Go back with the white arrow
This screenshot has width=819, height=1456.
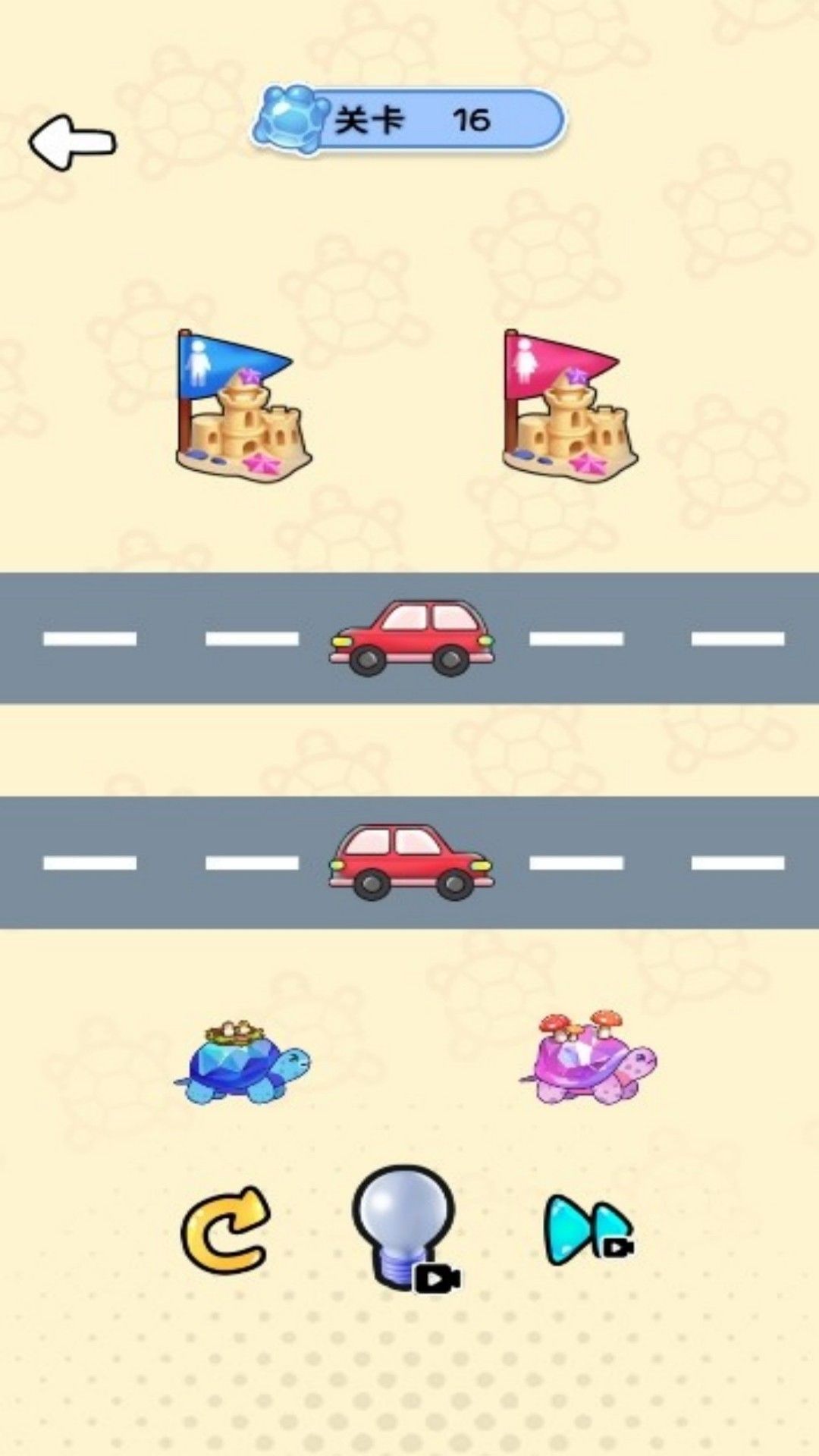pyautogui.click(x=72, y=142)
